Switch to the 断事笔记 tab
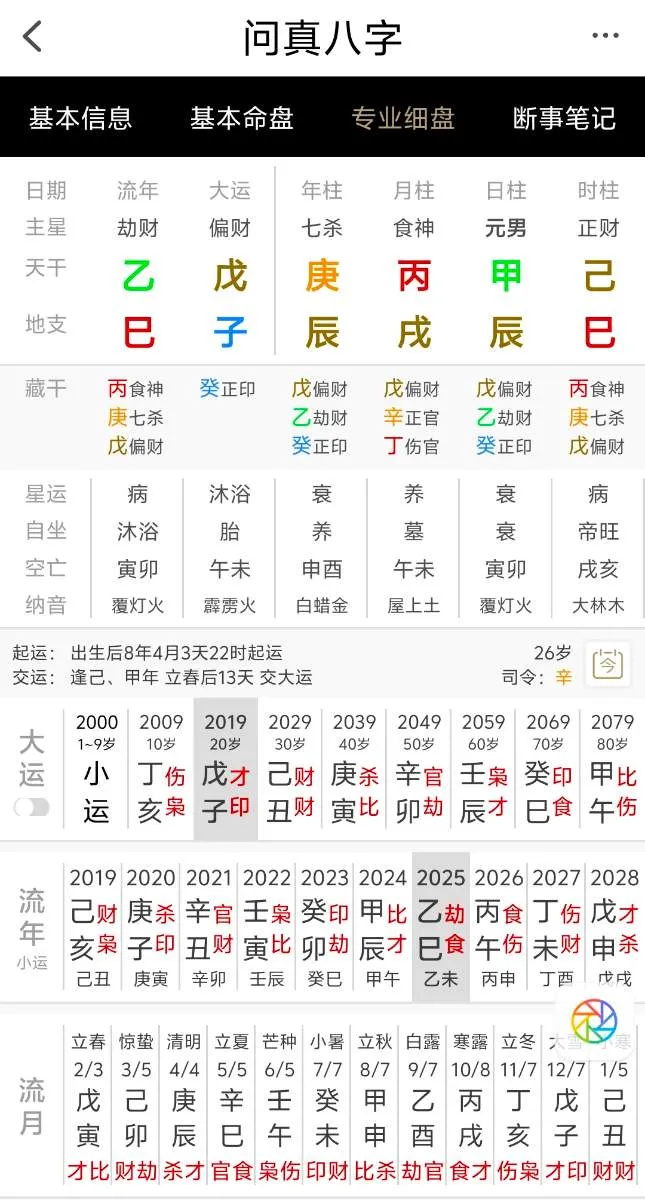 [564, 118]
